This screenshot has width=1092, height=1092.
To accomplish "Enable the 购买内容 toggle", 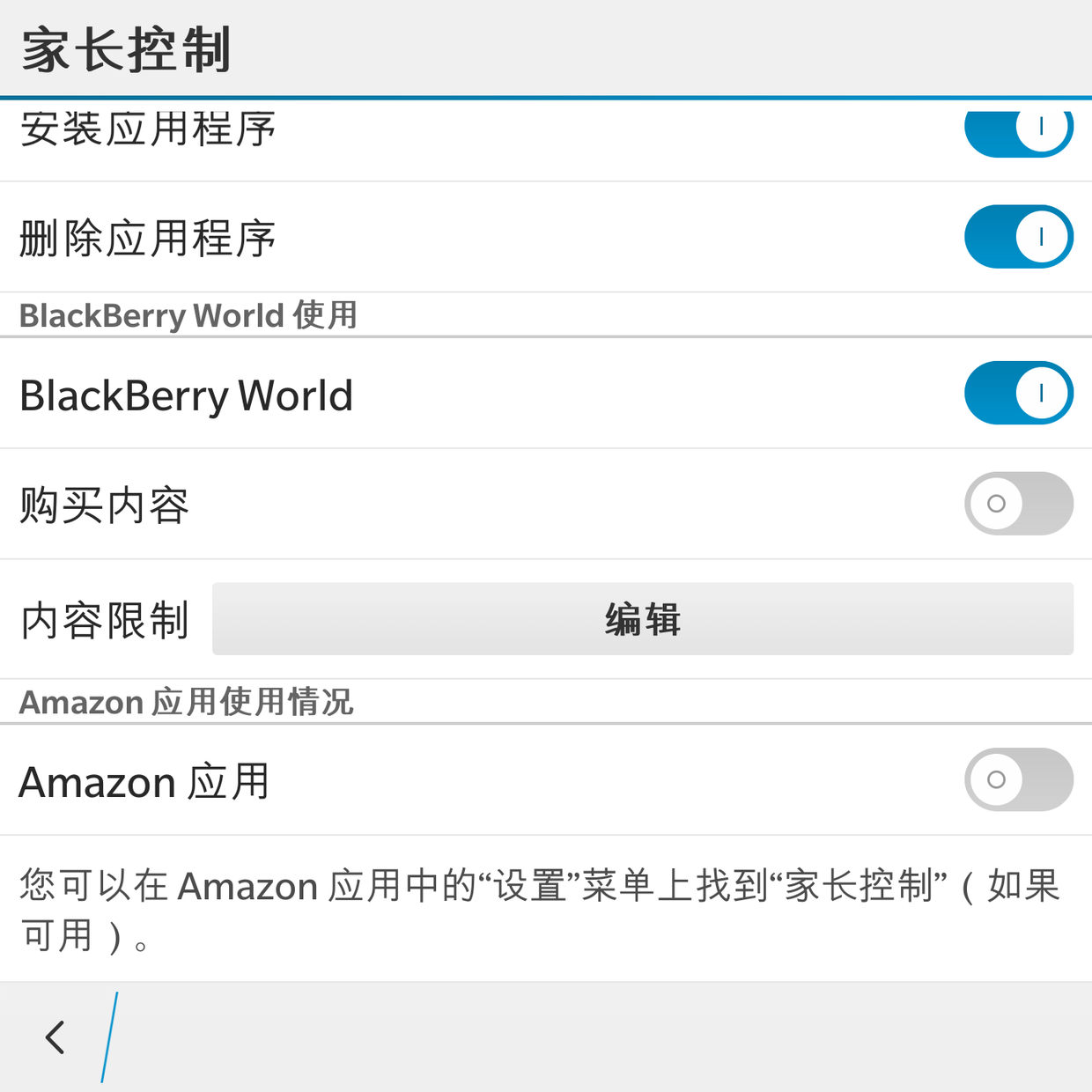I will pos(1019,504).
